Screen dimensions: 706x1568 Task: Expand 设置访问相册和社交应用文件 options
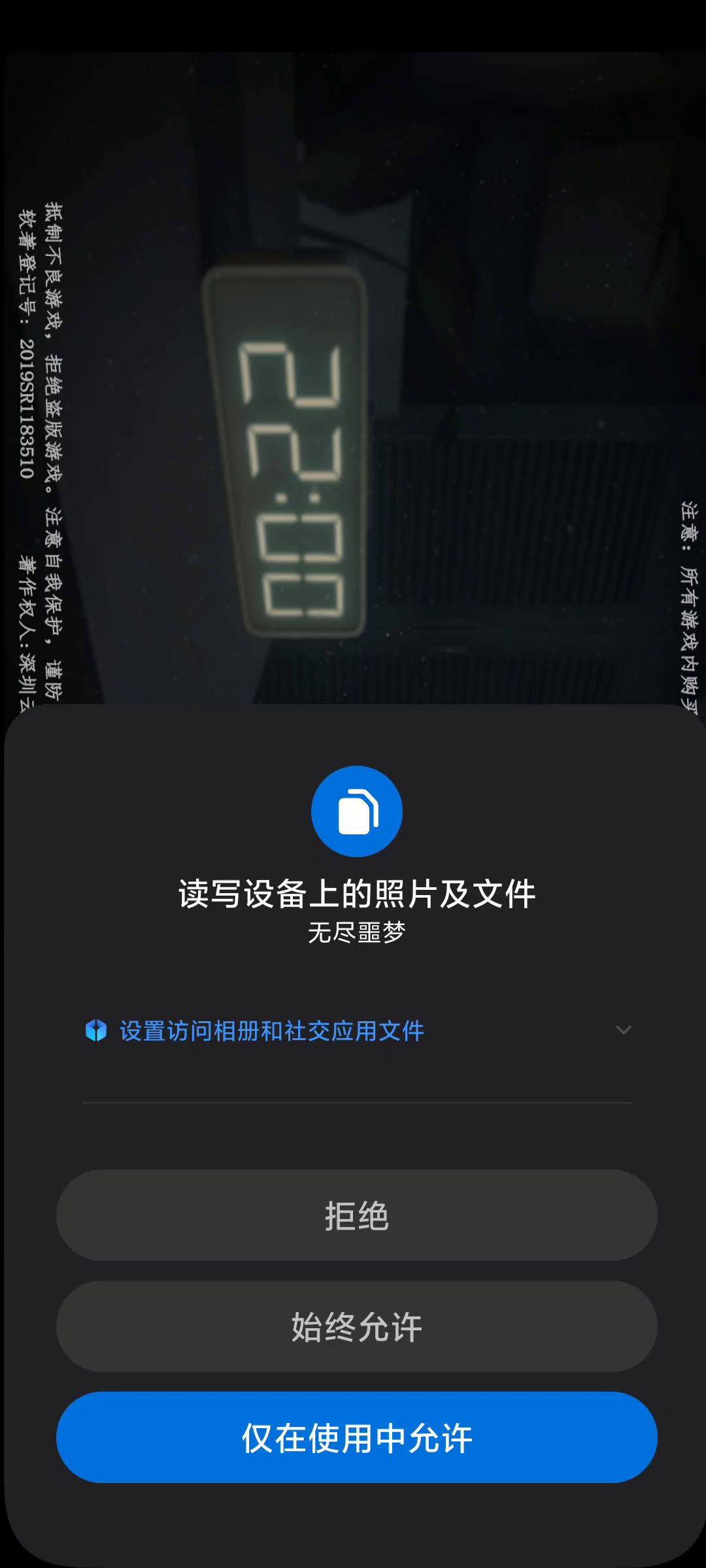click(623, 1030)
